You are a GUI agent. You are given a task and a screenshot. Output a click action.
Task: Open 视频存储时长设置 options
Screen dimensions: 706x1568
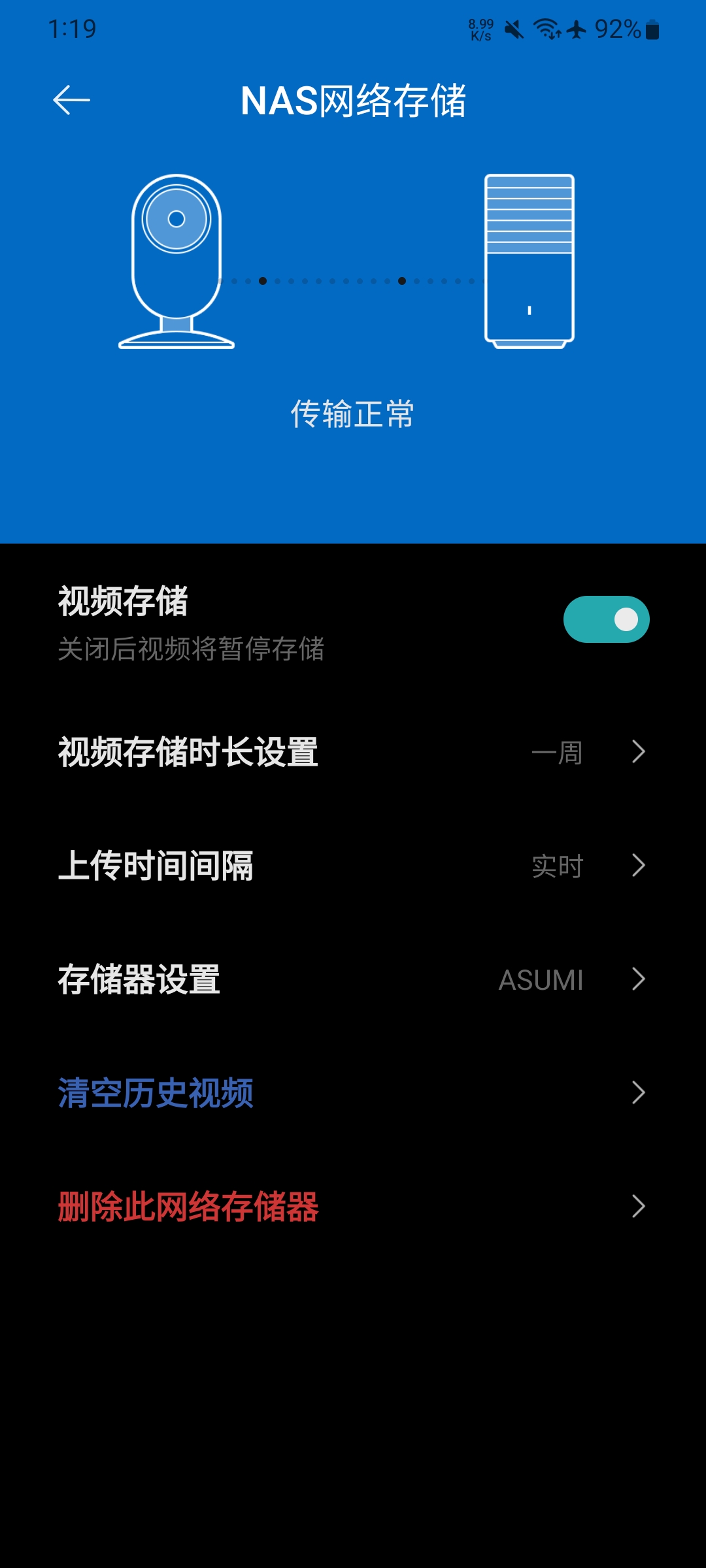353,752
